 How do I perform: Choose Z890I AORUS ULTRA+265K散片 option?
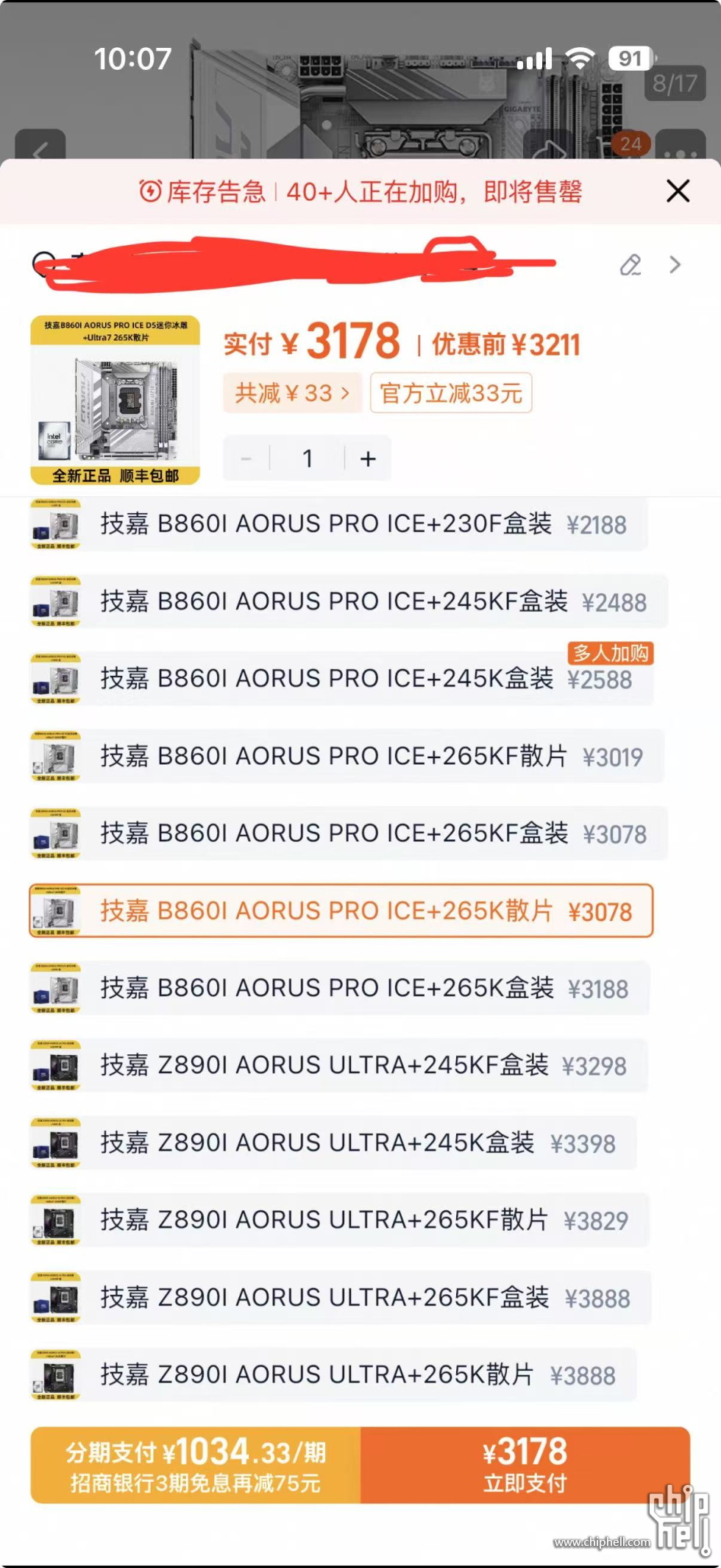pyautogui.click(x=333, y=1374)
